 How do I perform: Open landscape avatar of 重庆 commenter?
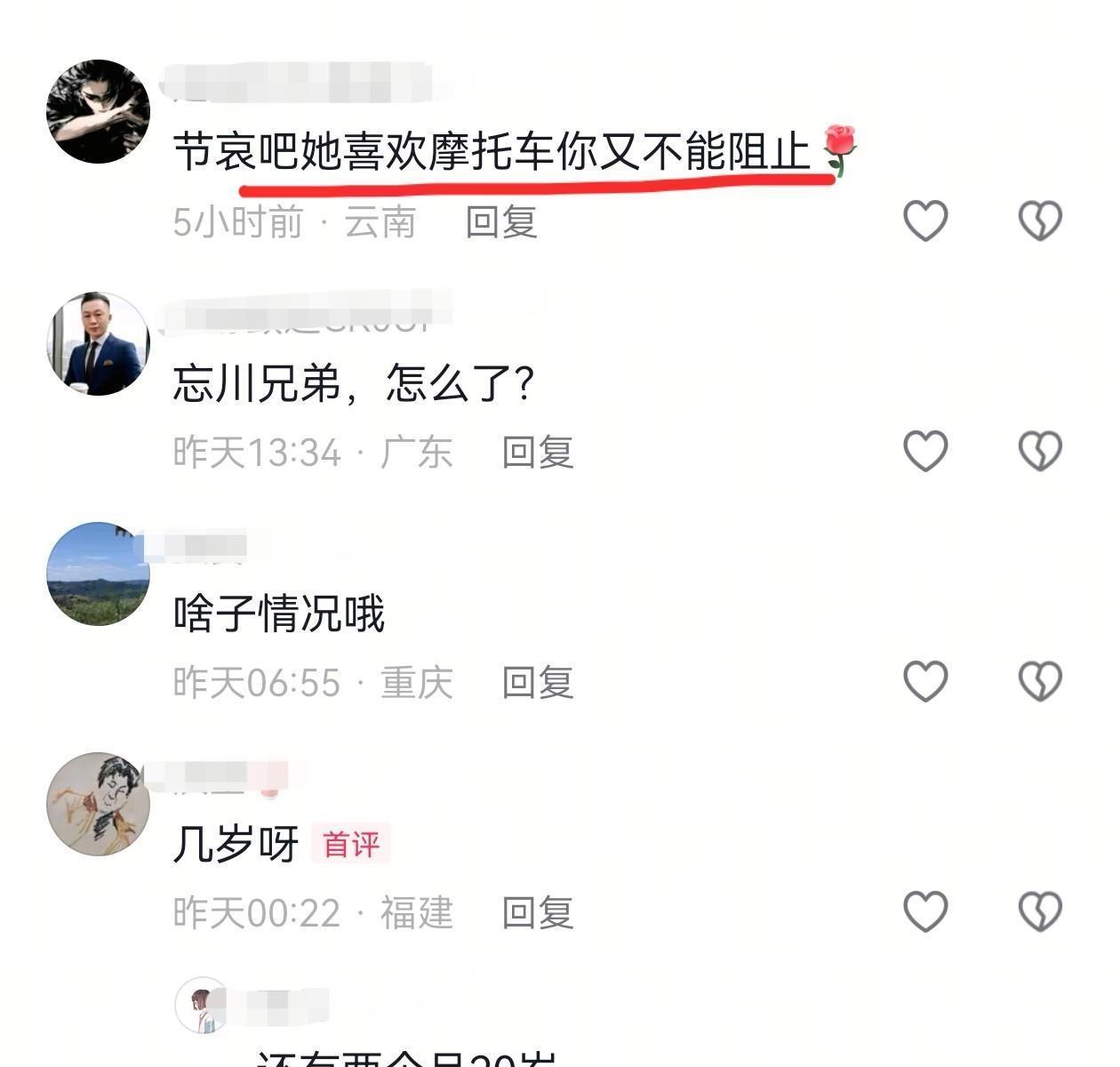click(98, 574)
